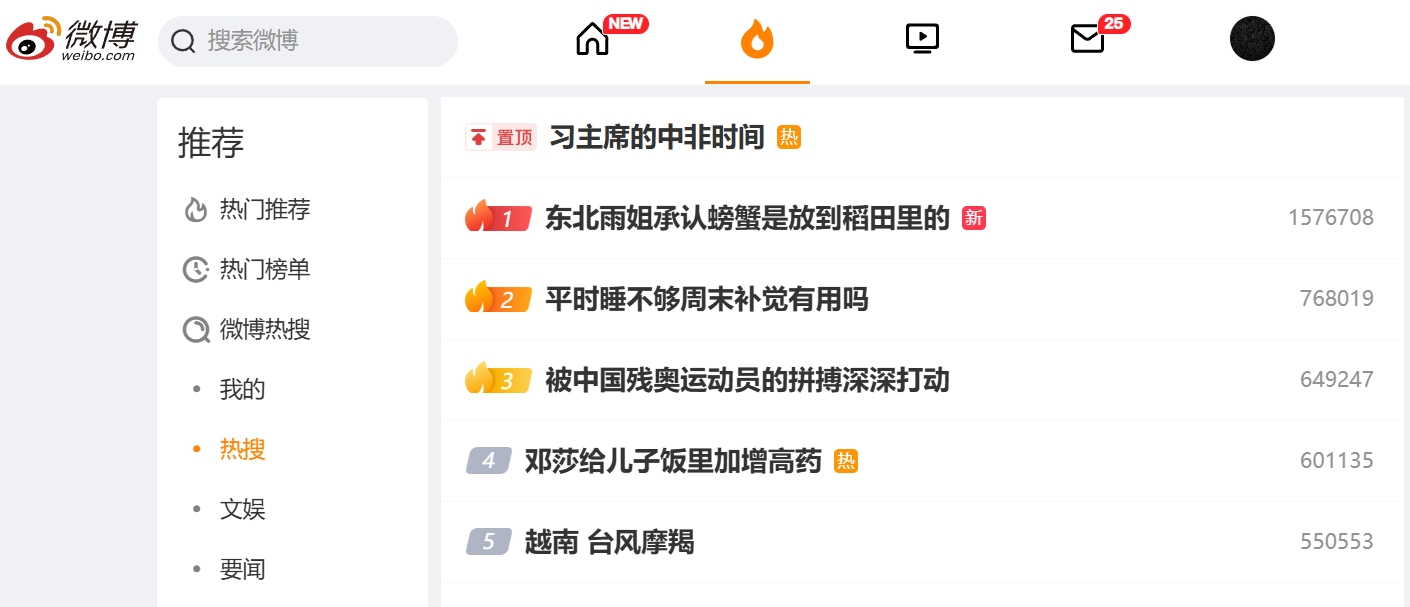
Task: Open topic 被中国残奥运动员的拼搏深深打动
Action: point(746,380)
